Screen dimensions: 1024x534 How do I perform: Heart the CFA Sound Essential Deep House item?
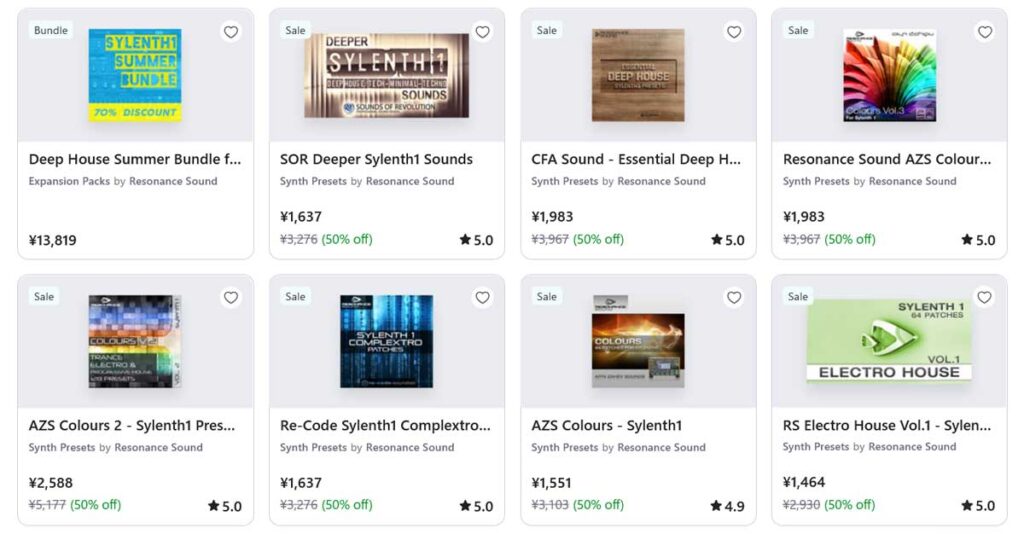734,32
